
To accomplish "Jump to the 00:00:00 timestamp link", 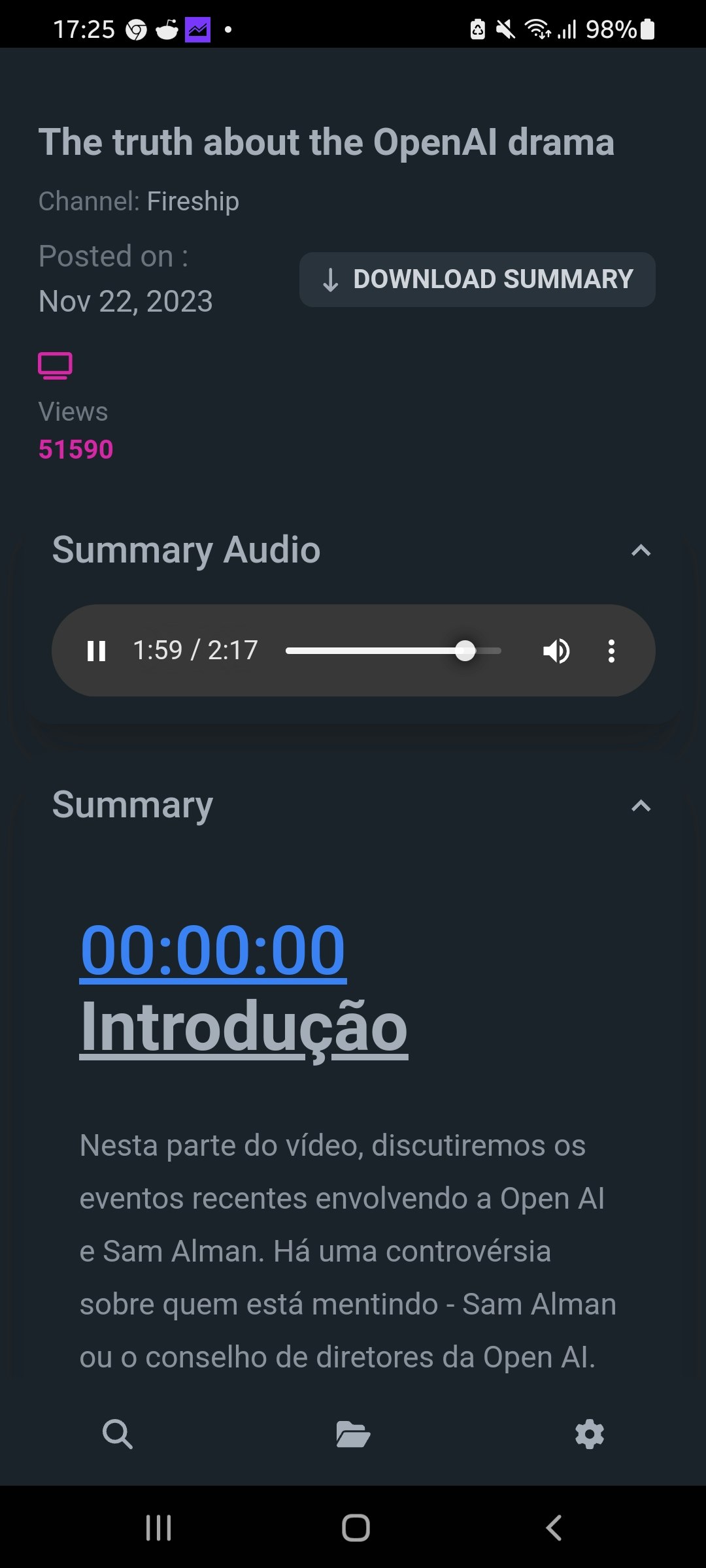I will (x=212, y=951).
